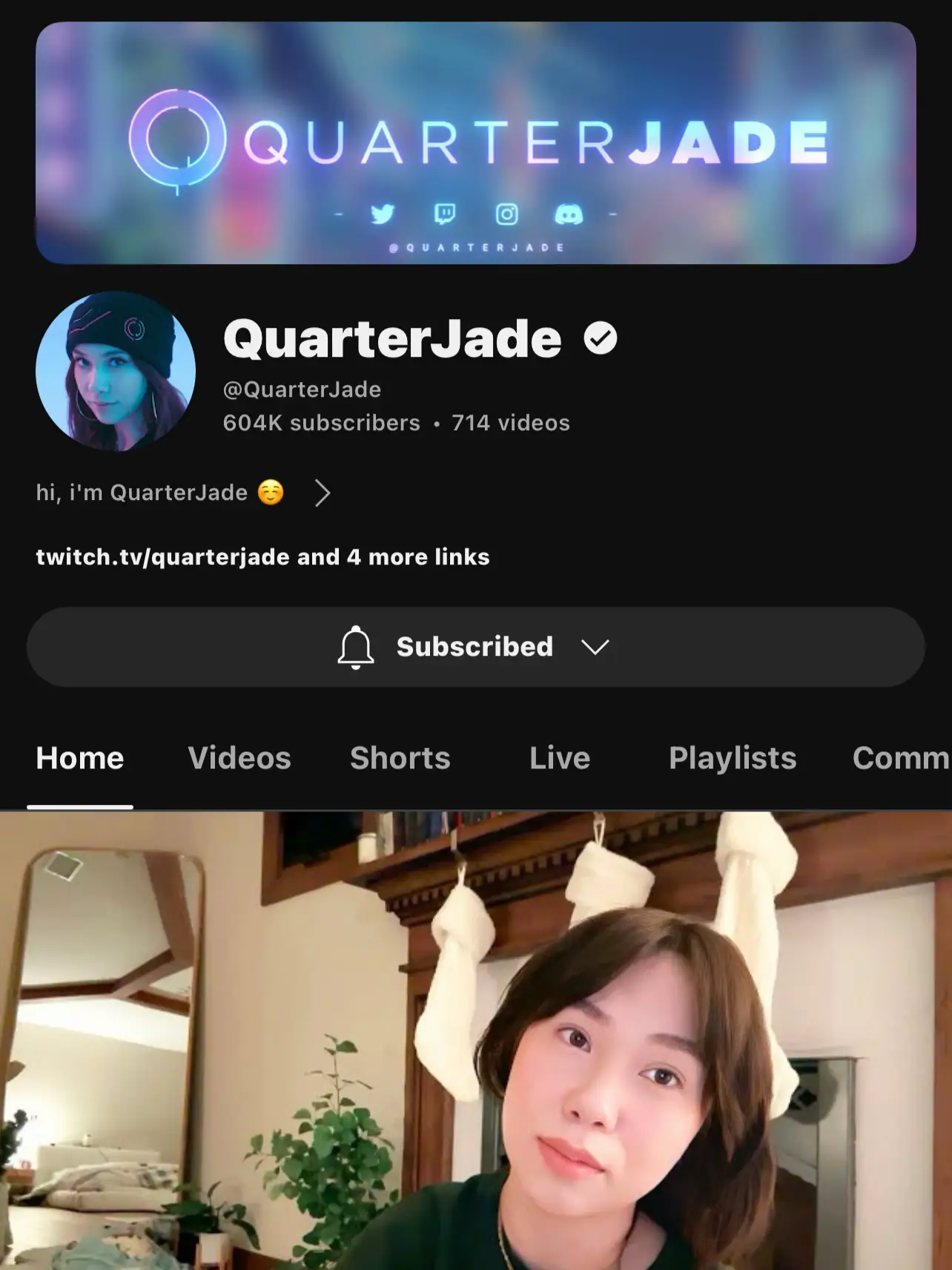Switch to the Shorts tab
The width and height of the screenshot is (952, 1270).
(400, 758)
